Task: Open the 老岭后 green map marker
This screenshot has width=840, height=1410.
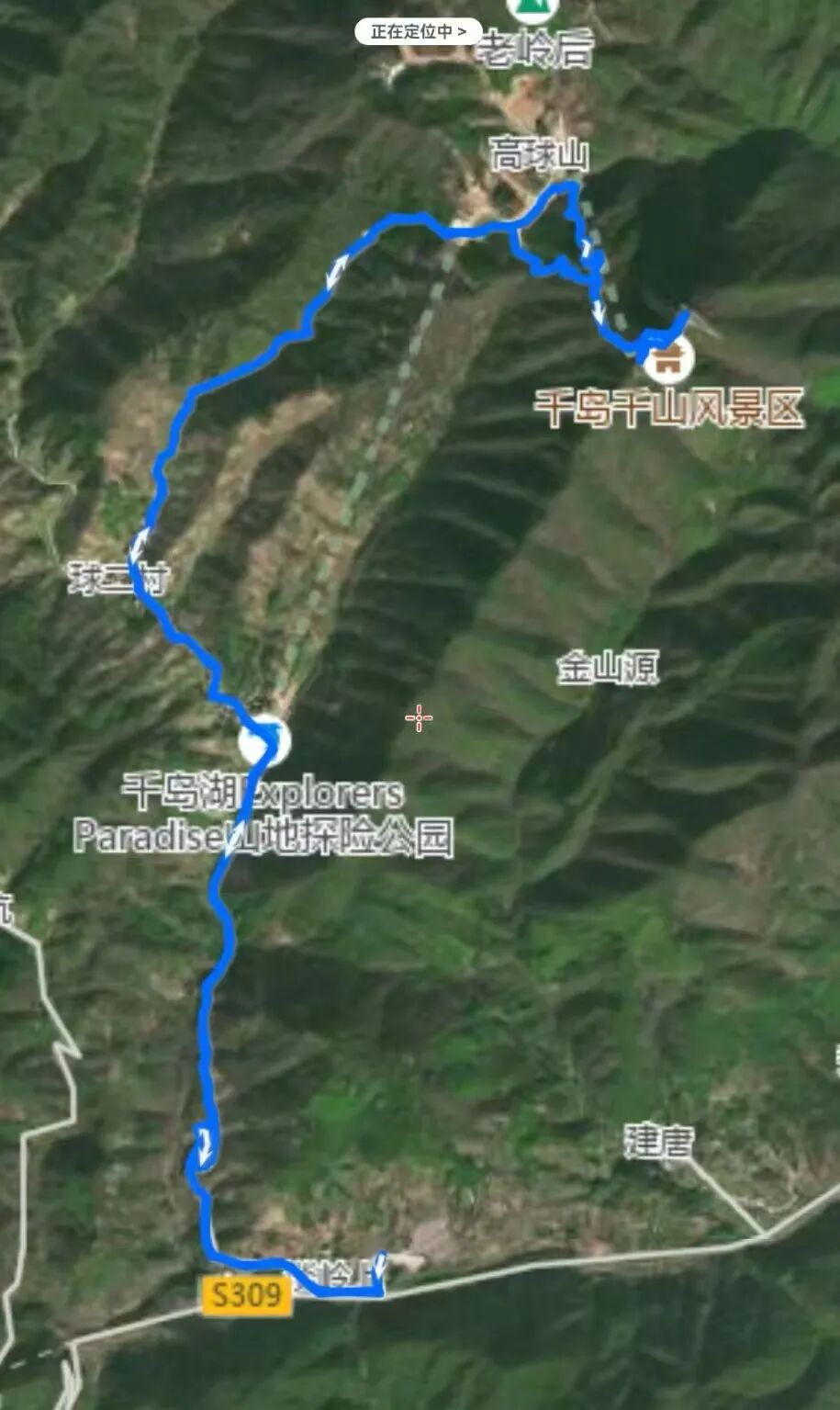Action: pos(532,9)
